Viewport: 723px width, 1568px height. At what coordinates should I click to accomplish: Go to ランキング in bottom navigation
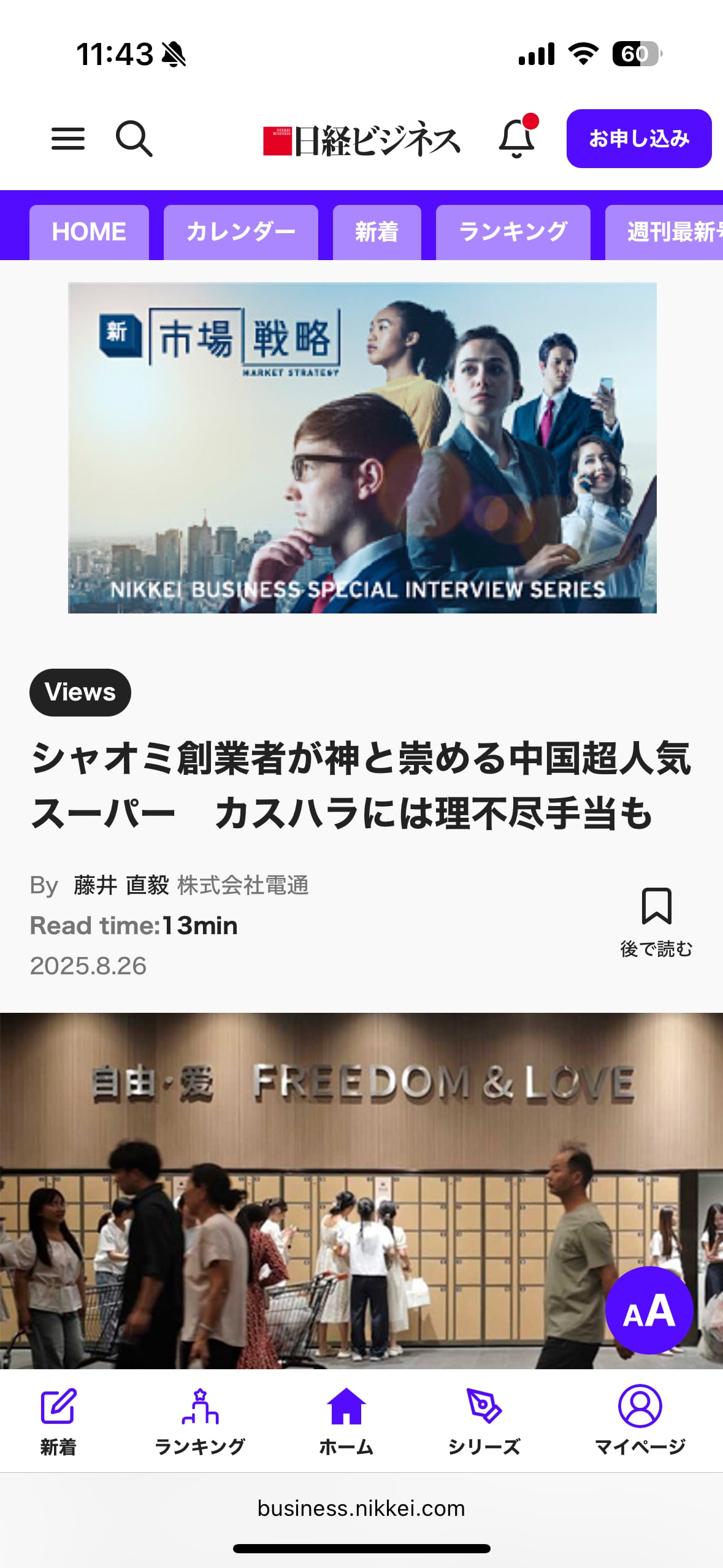(200, 1421)
